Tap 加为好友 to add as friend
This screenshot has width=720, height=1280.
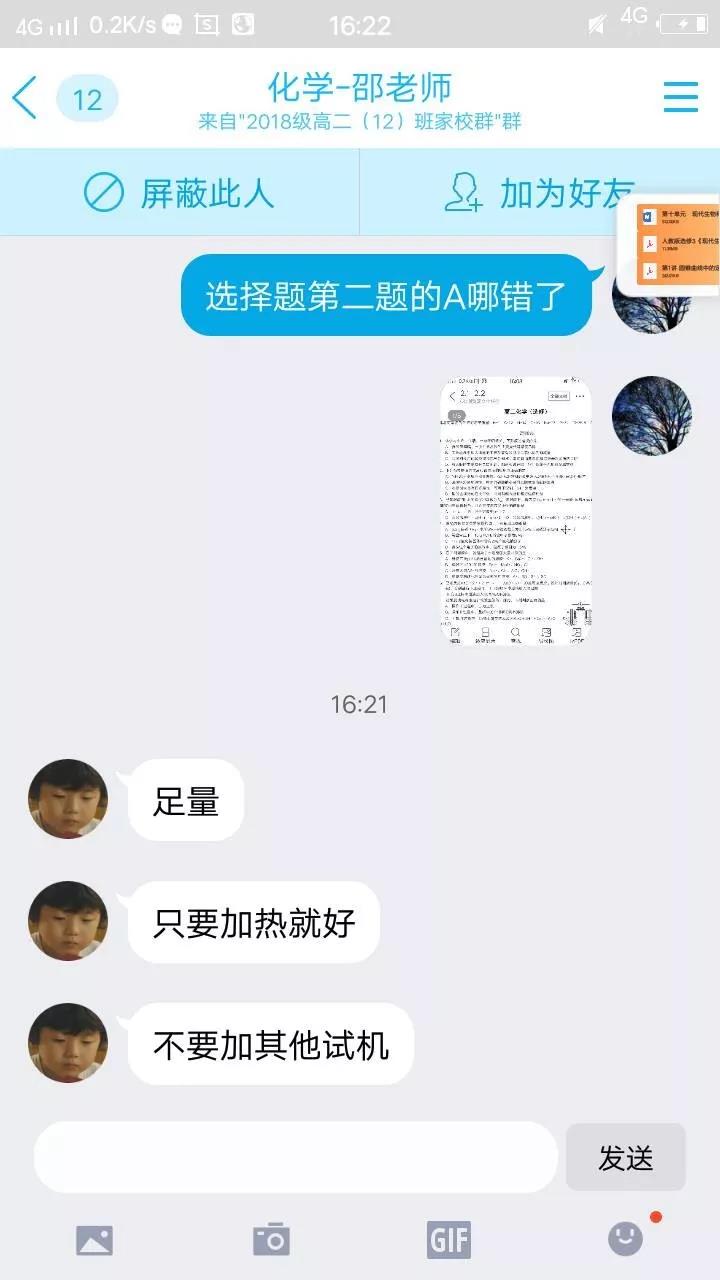(x=540, y=192)
